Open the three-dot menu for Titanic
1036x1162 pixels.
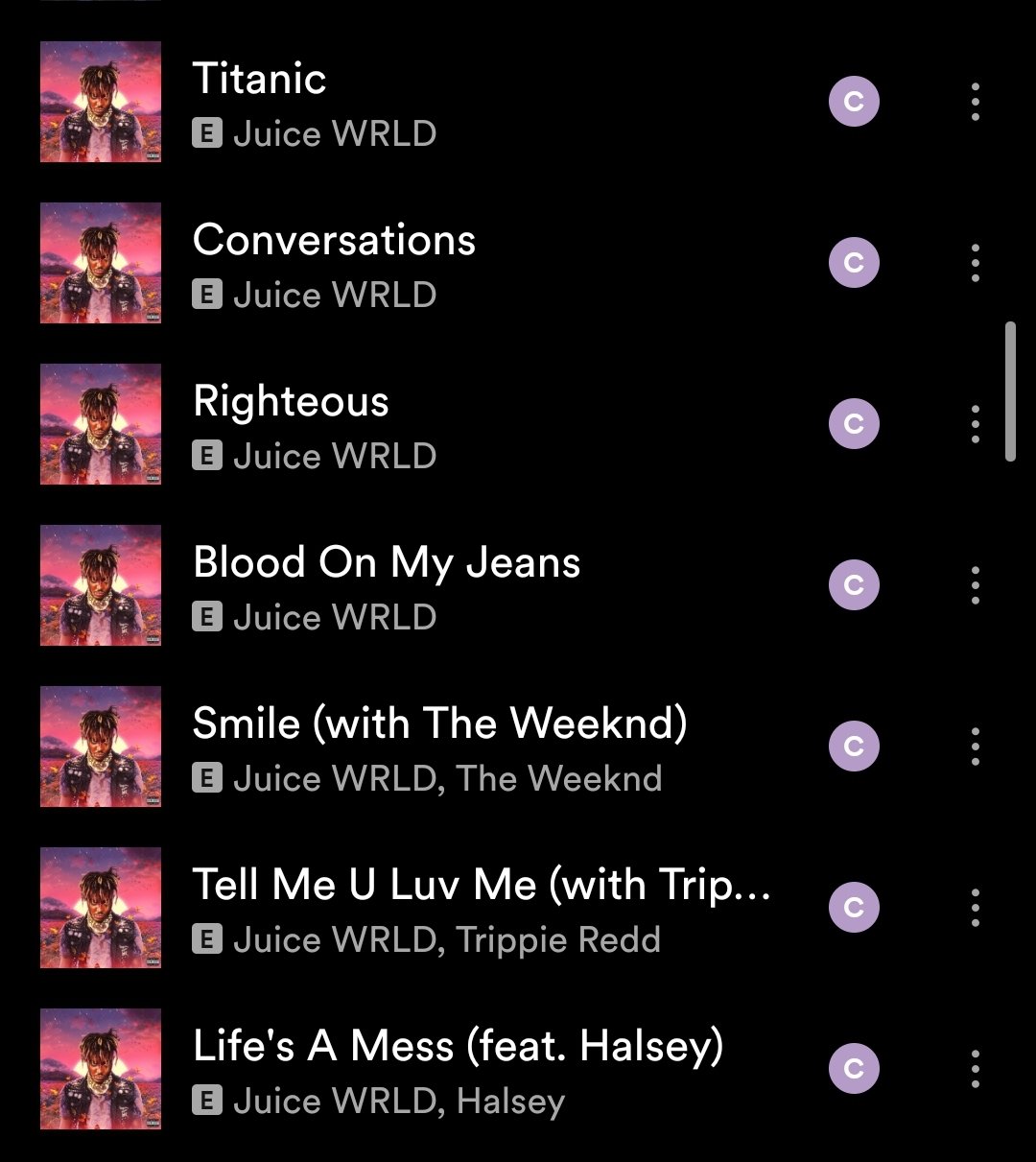tap(975, 102)
